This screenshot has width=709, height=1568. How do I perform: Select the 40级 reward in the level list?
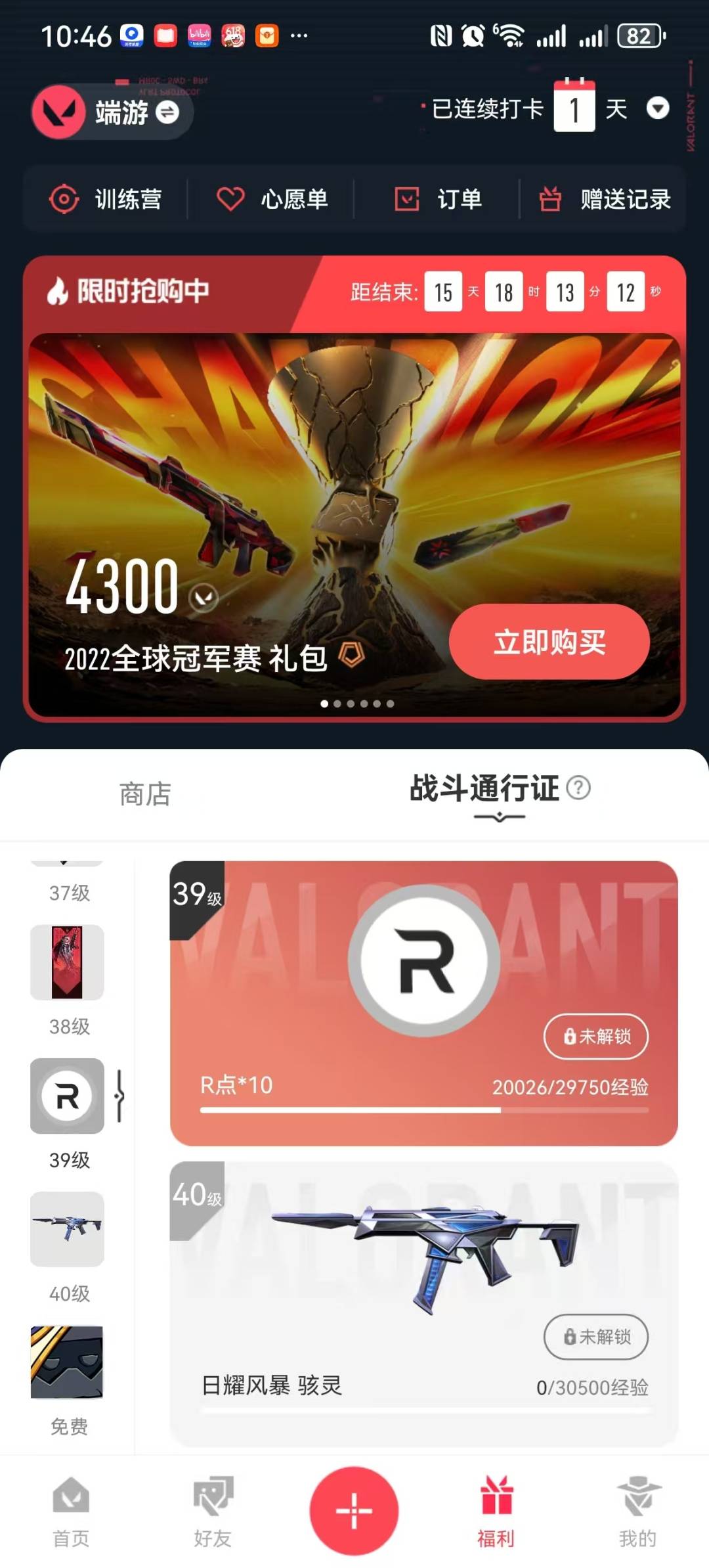[67, 1229]
